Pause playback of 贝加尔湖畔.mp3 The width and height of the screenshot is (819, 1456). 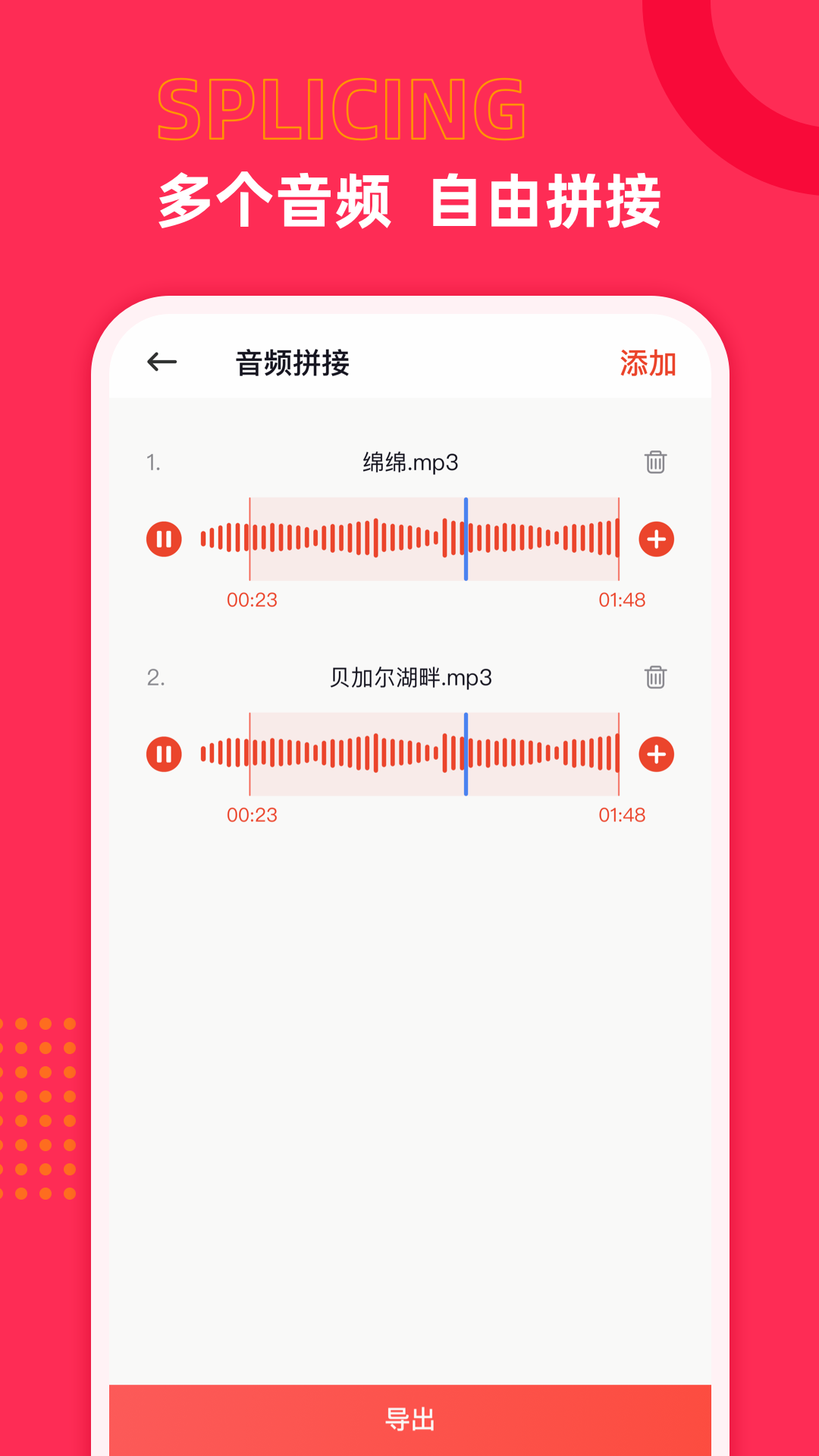click(x=164, y=755)
